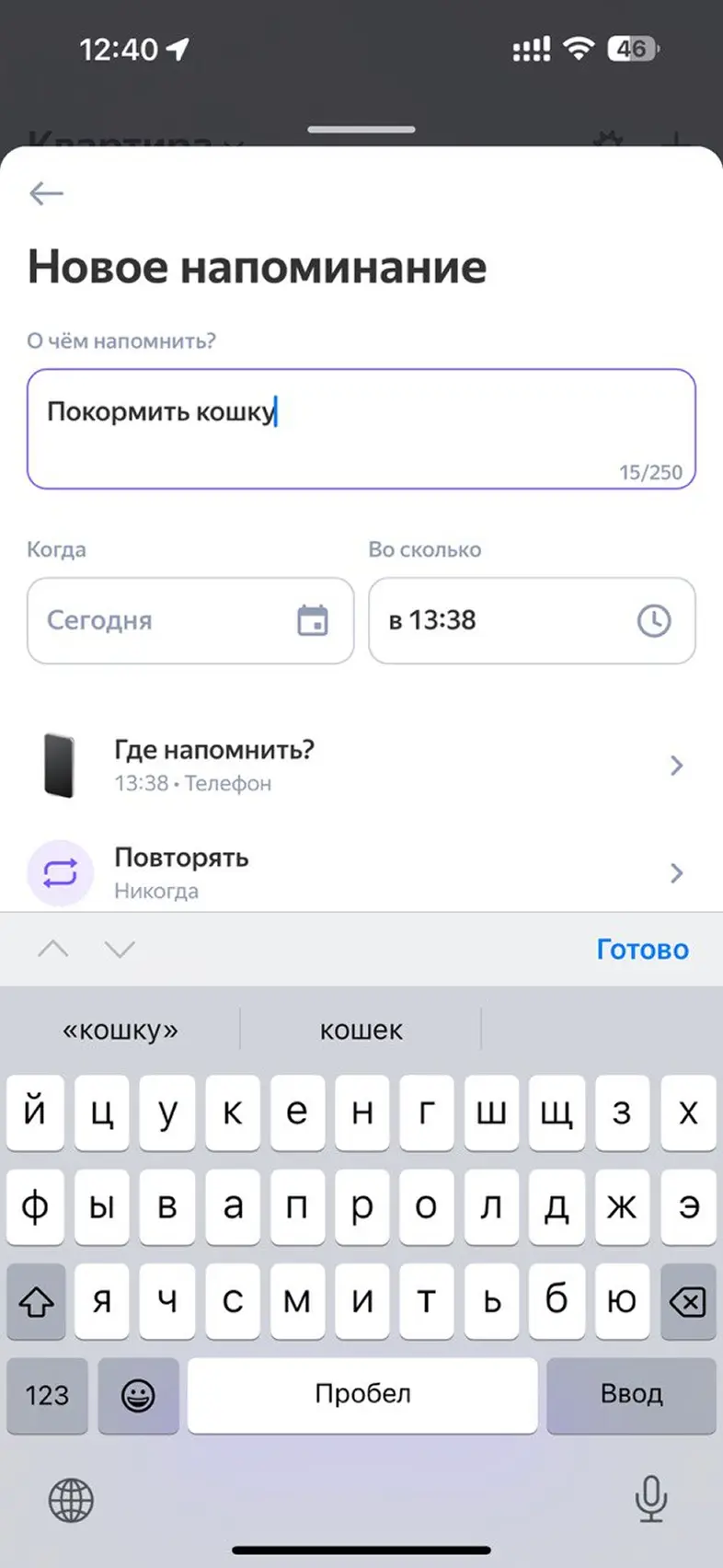Open the Где напомнить? row

[361, 766]
